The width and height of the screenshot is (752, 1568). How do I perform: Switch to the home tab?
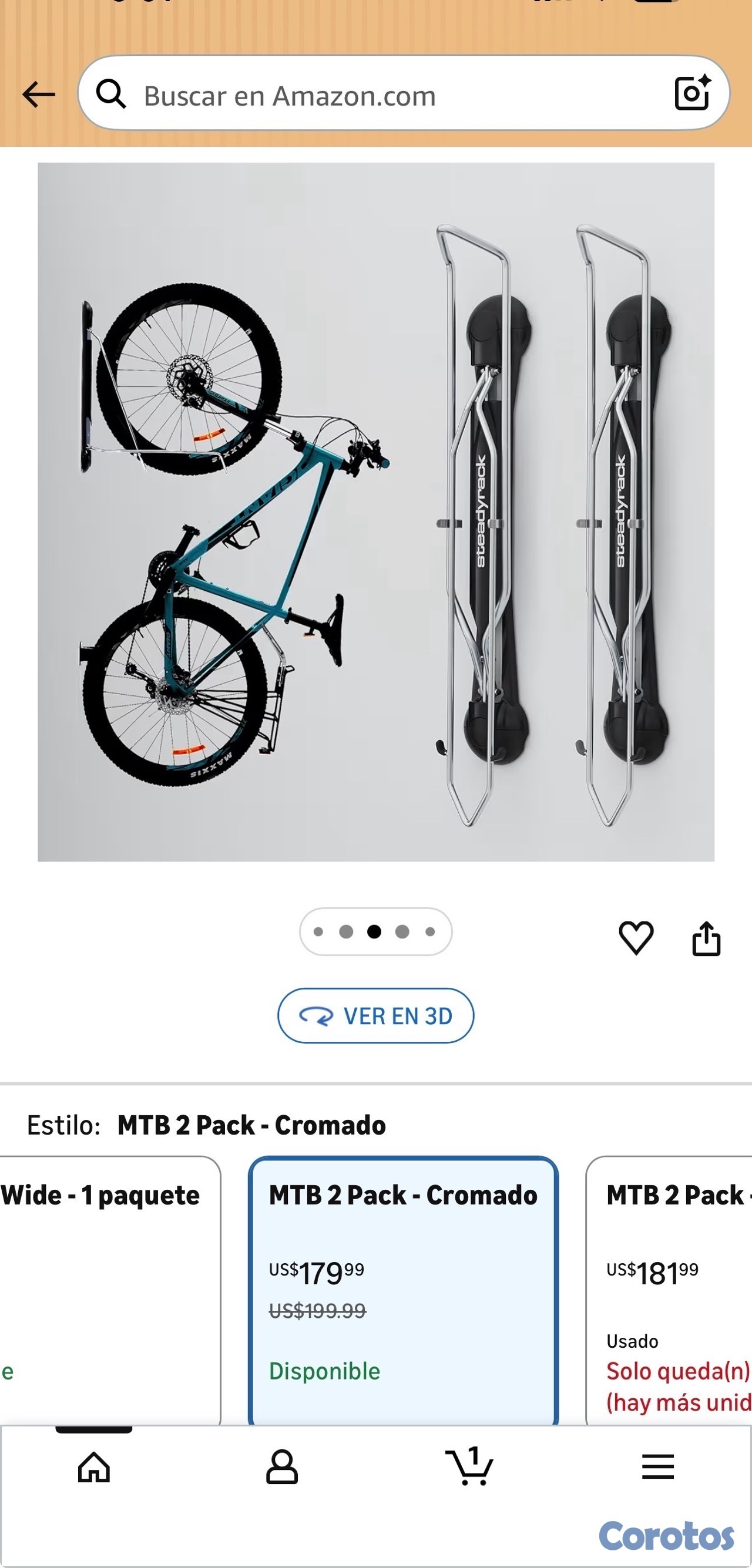coord(94,1467)
